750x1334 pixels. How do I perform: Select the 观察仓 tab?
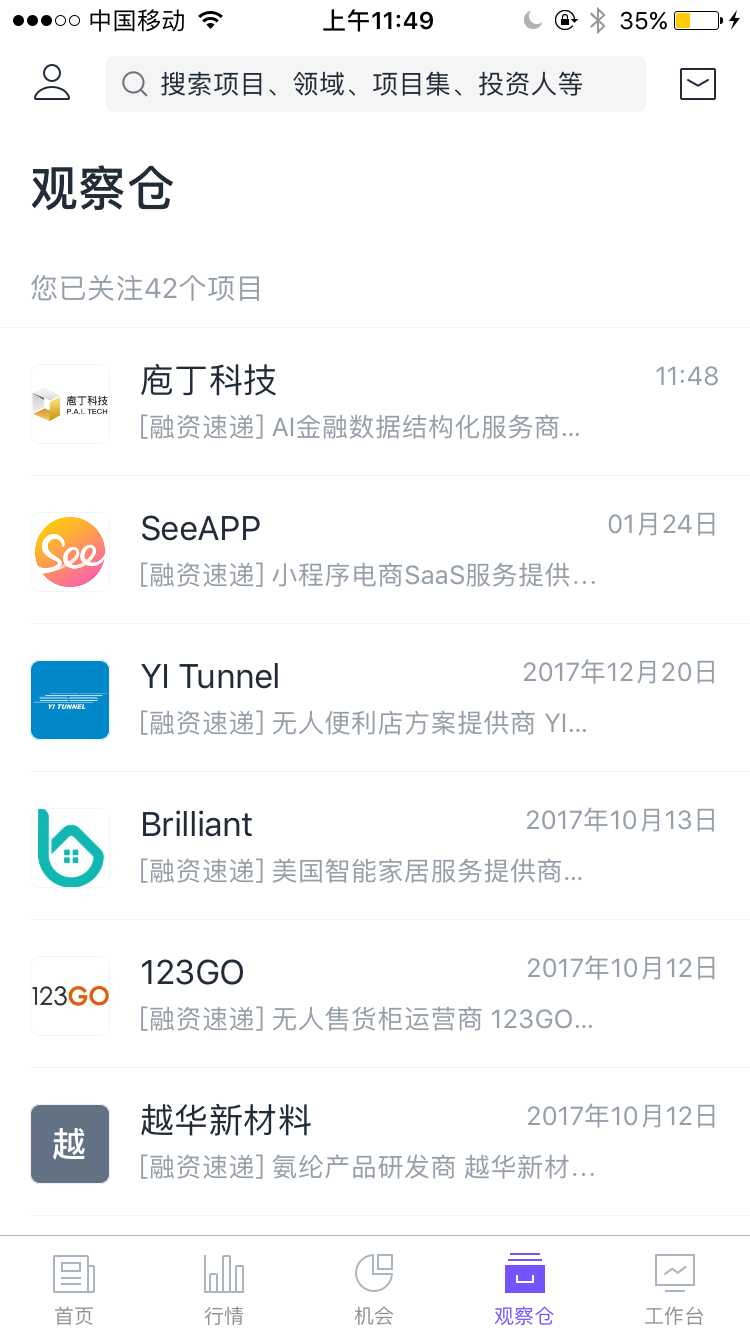pyautogui.click(x=524, y=1286)
